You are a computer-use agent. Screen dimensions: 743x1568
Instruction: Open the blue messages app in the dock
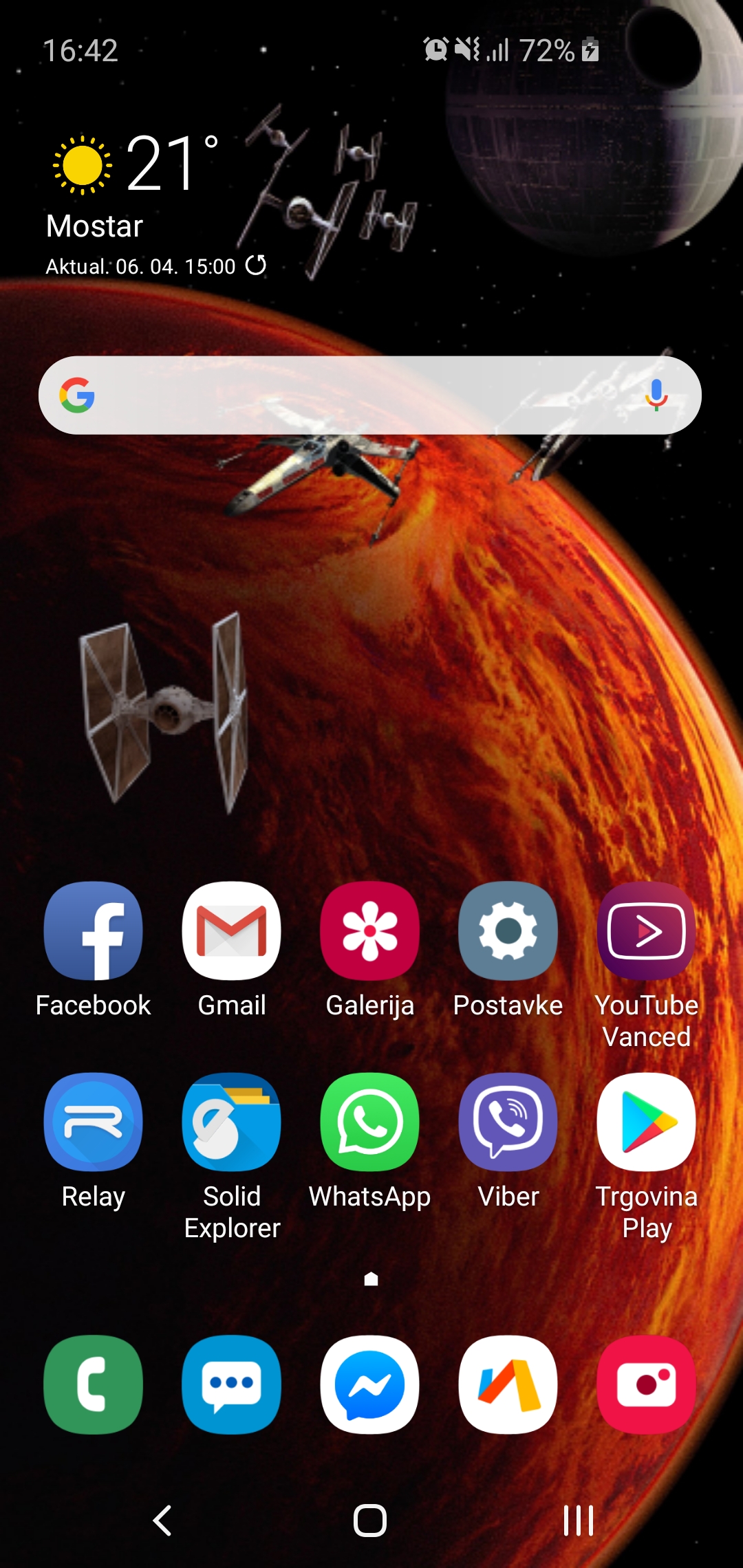point(232,1384)
